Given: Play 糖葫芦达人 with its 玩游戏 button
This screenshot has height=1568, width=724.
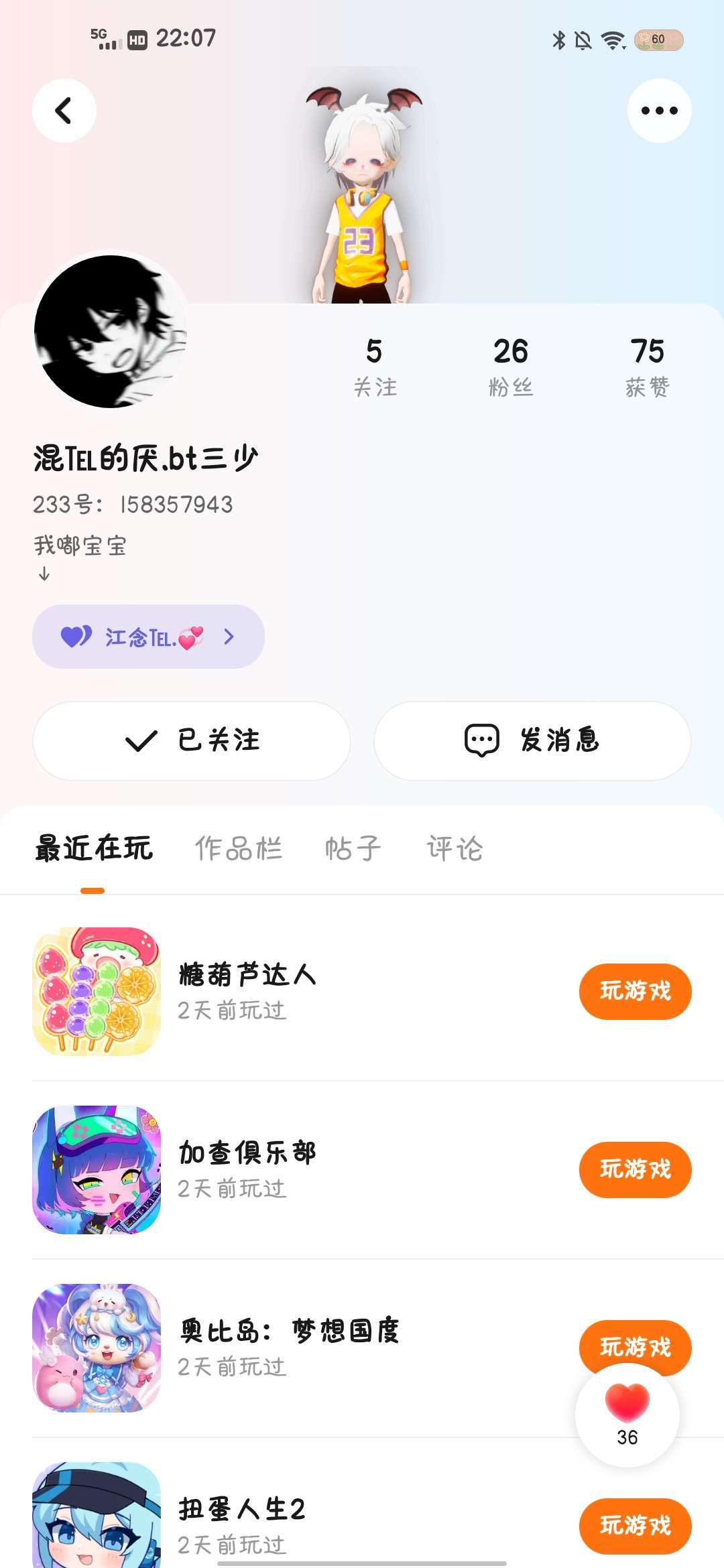Looking at the screenshot, I should (x=635, y=991).
